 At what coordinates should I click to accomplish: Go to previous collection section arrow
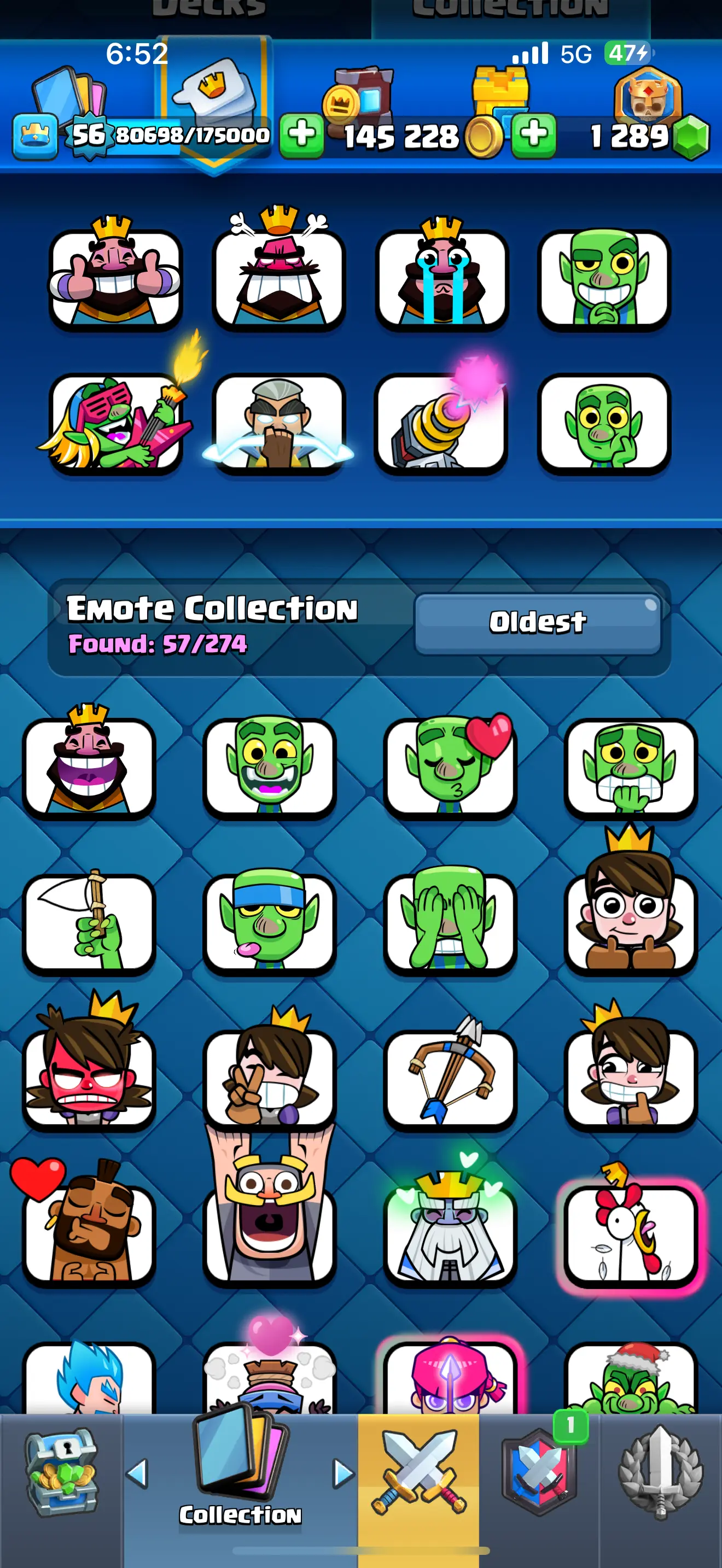tap(138, 1473)
